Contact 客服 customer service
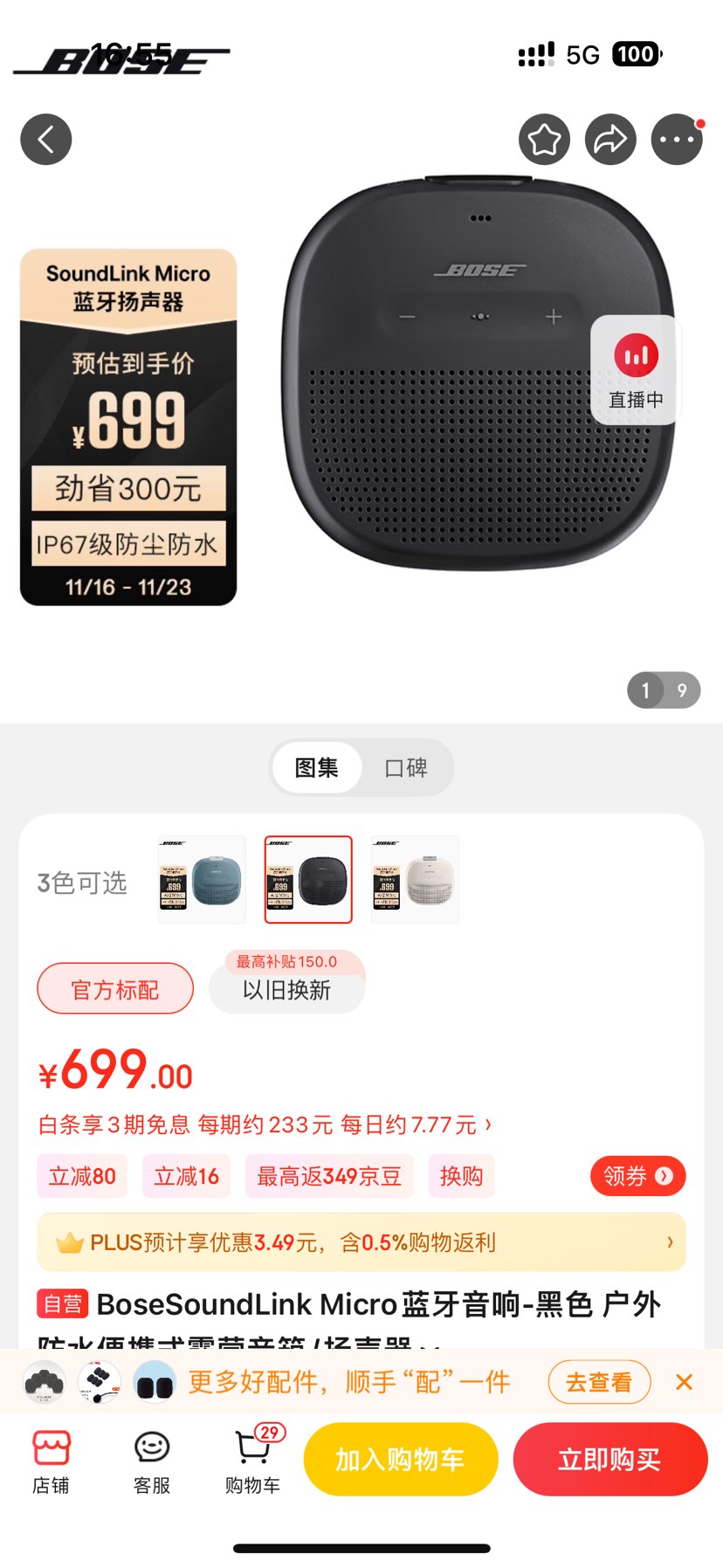The width and height of the screenshot is (723, 1568). pos(152,1461)
